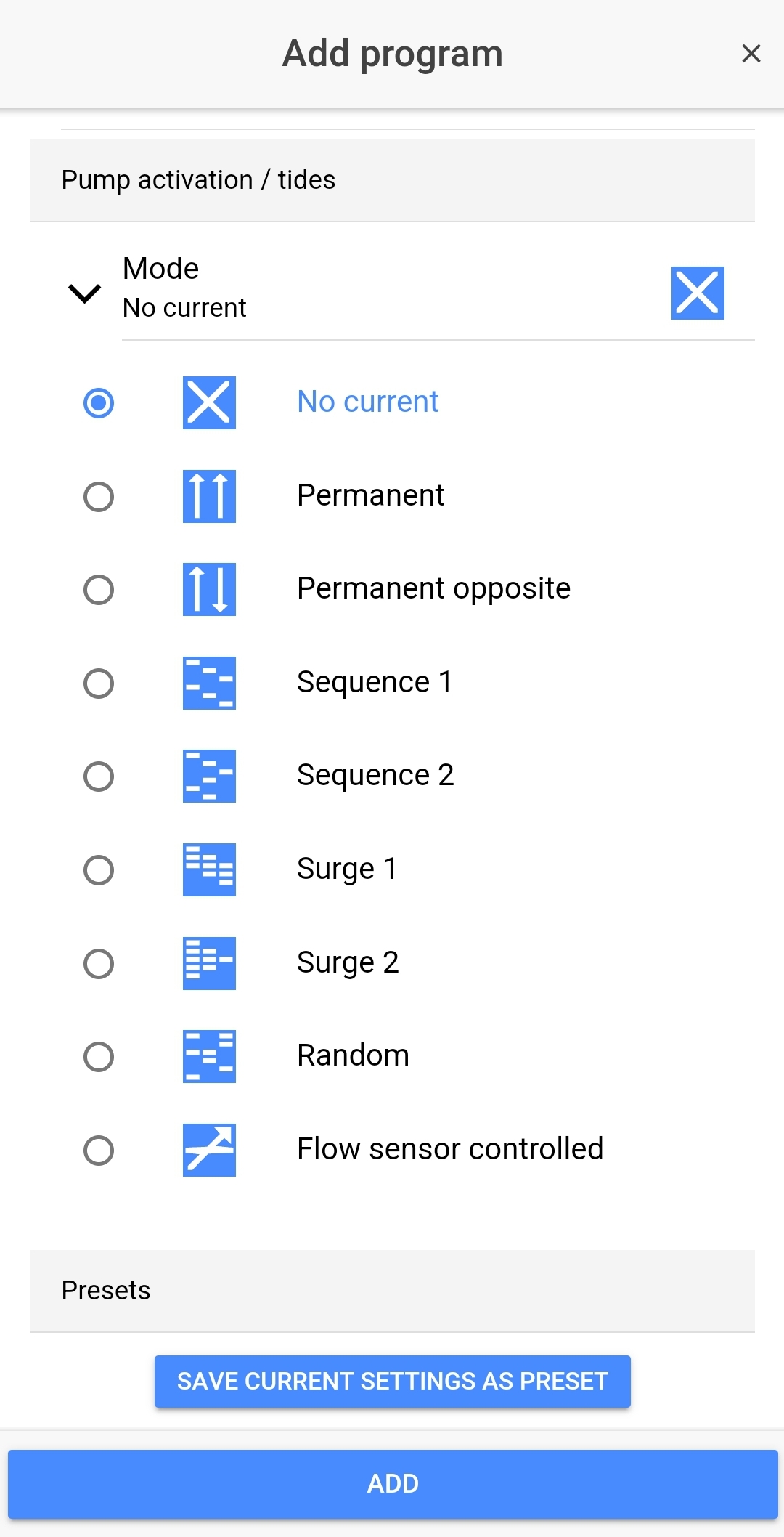Select the No current mode
Image resolution: width=784 pixels, height=1537 pixels.
click(x=99, y=402)
